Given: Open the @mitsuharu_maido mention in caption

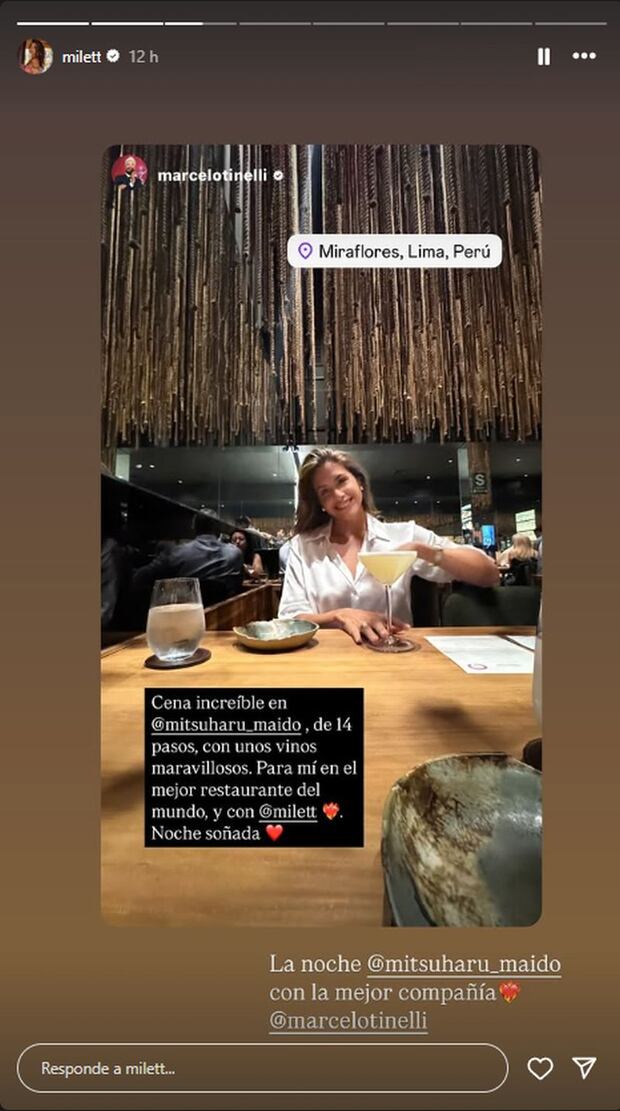Looking at the screenshot, I should coord(463,964).
